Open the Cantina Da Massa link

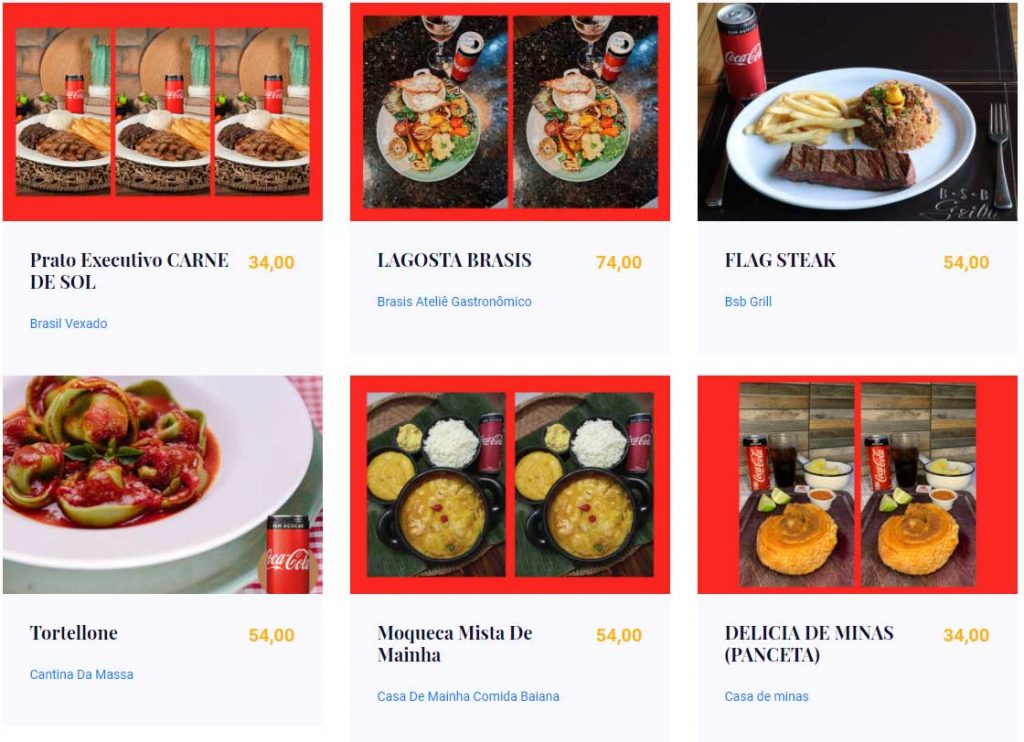click(x=81, y=675)
